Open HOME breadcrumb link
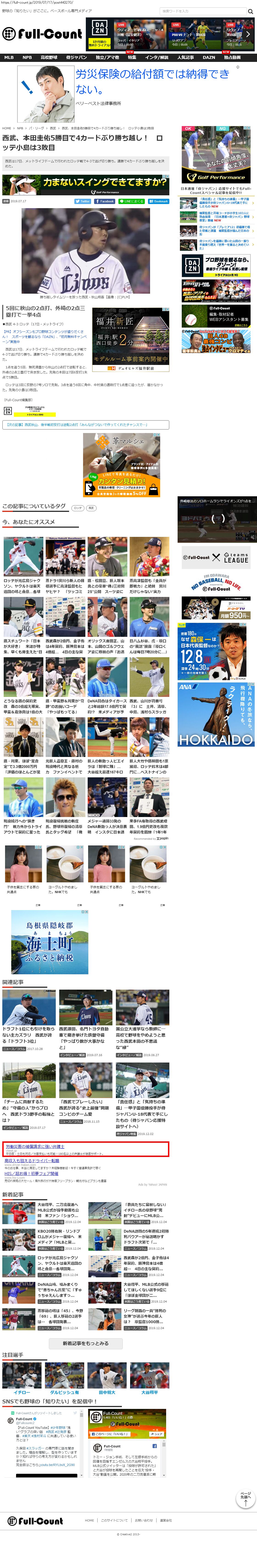Image resolution: width=257 pixels, height=1568 pixels. tap(7, 128)
